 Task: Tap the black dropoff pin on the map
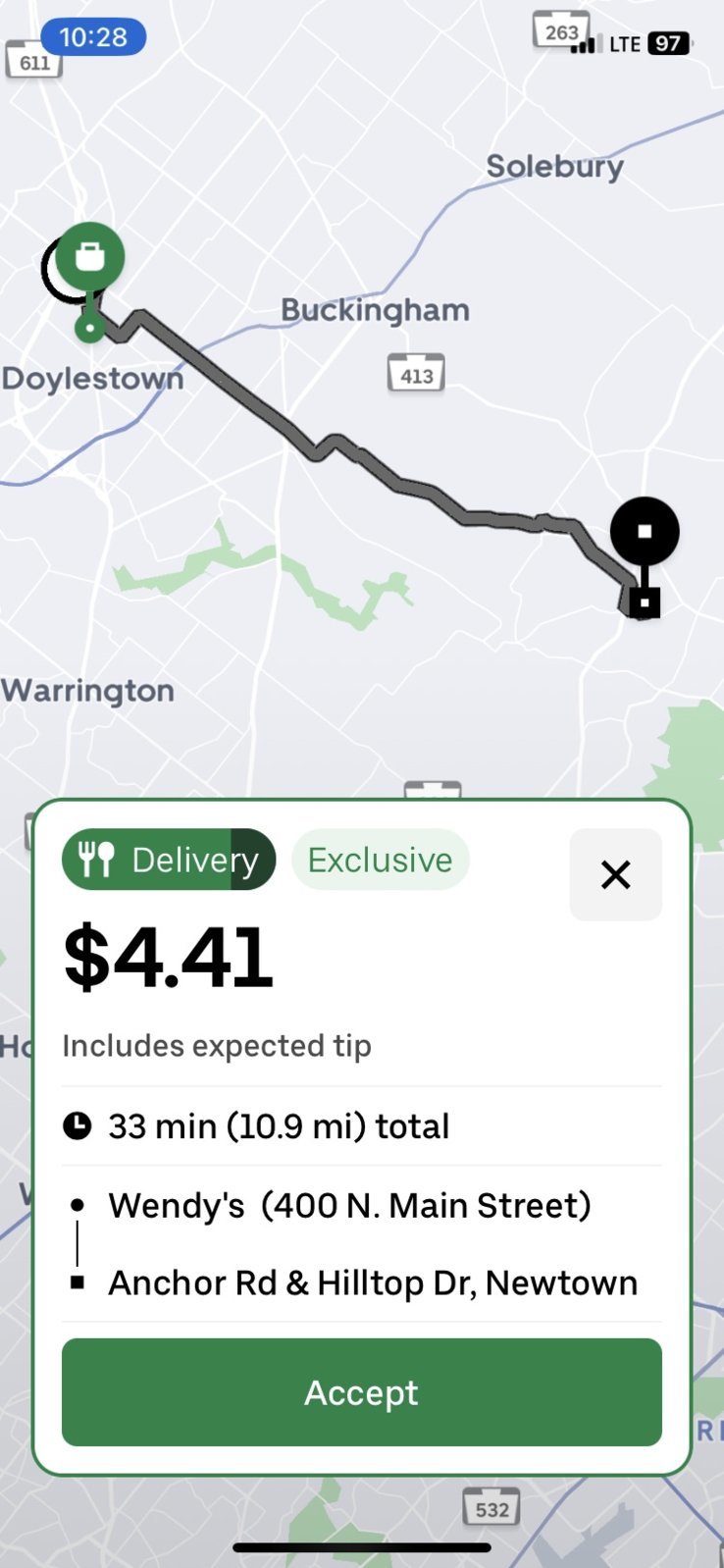coord(645,531)
